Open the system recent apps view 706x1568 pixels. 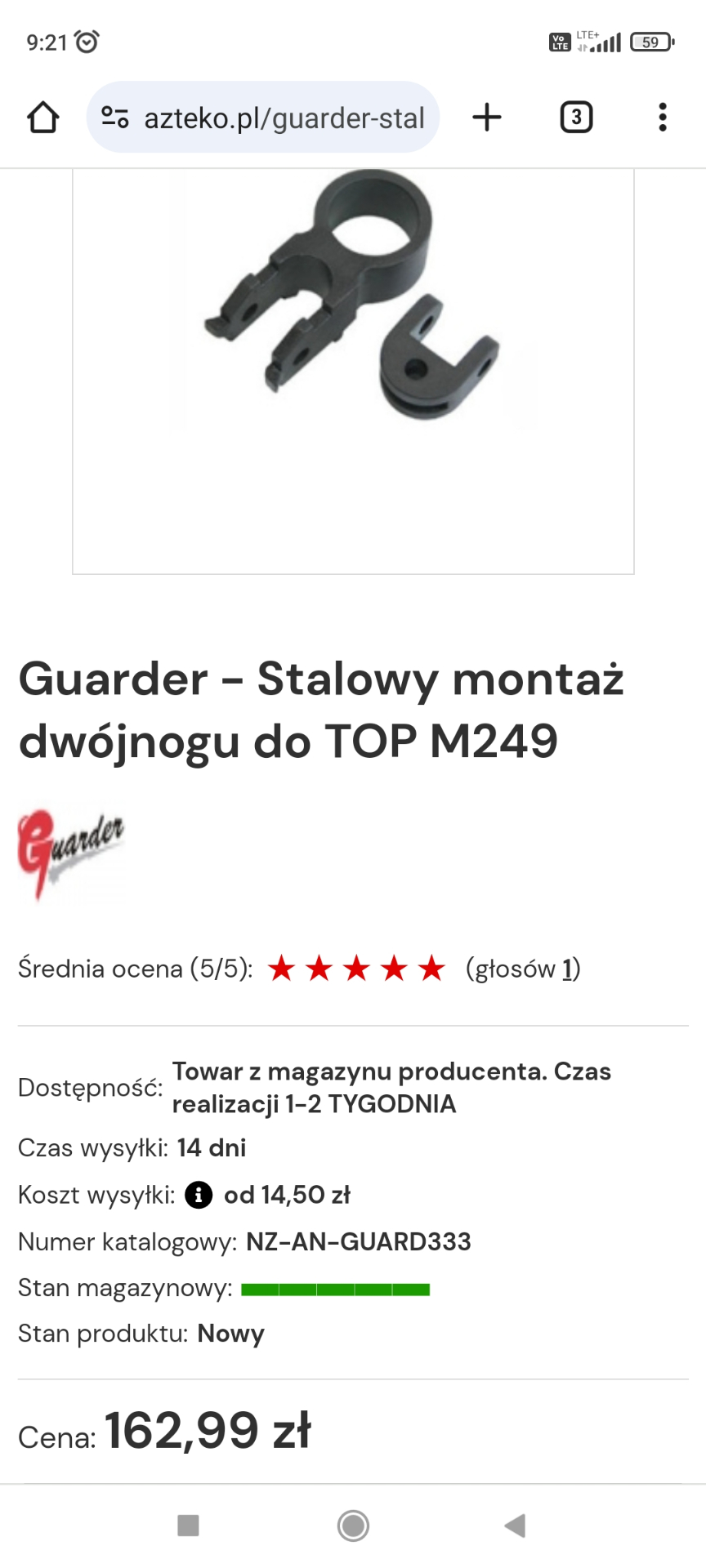coord(189,1525)
